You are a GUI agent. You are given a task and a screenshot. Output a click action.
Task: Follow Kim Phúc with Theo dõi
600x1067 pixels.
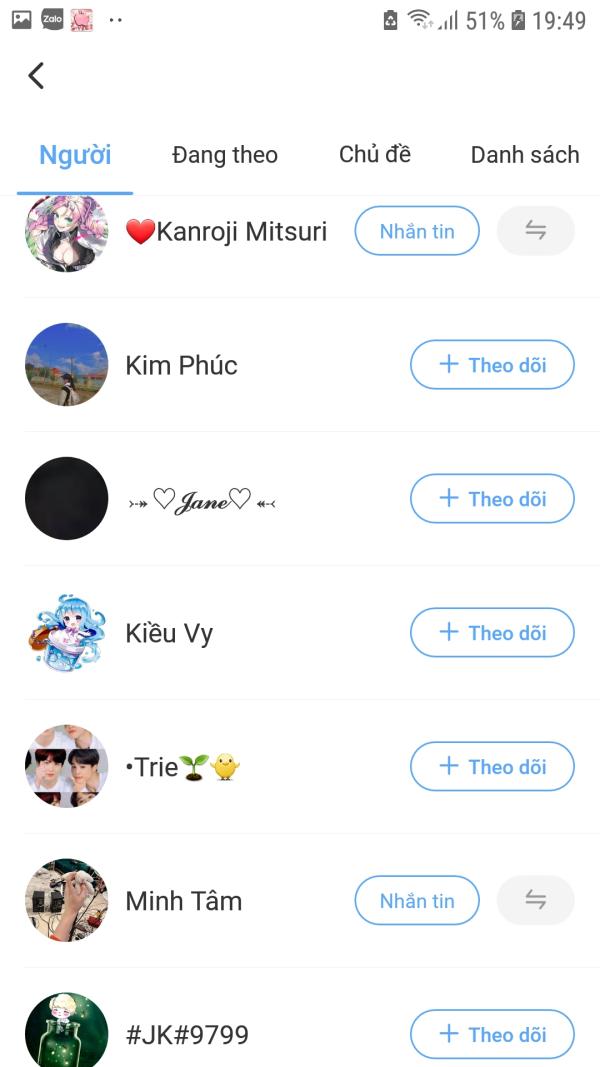click(492, 365)
